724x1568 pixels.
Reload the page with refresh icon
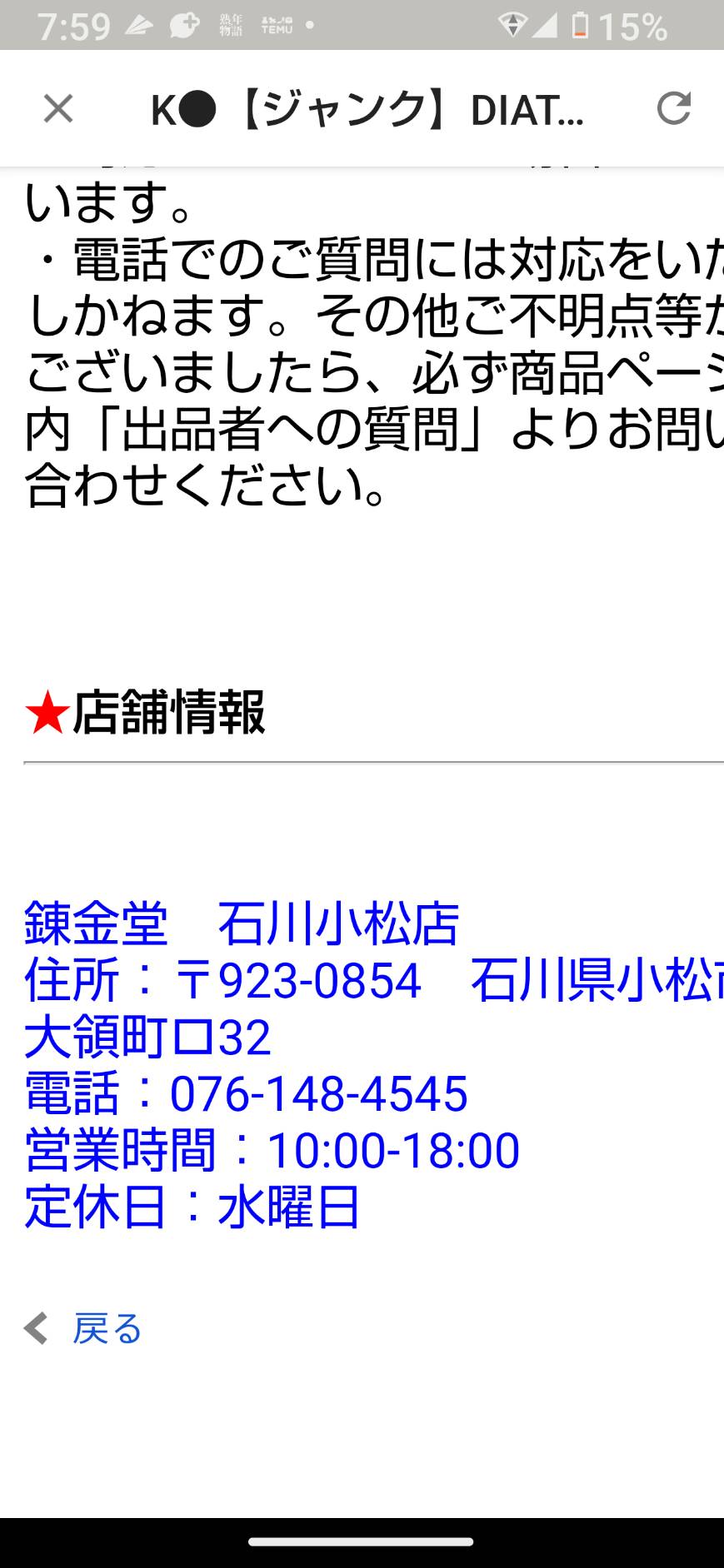pyautogui.click(x=673, y=108)
